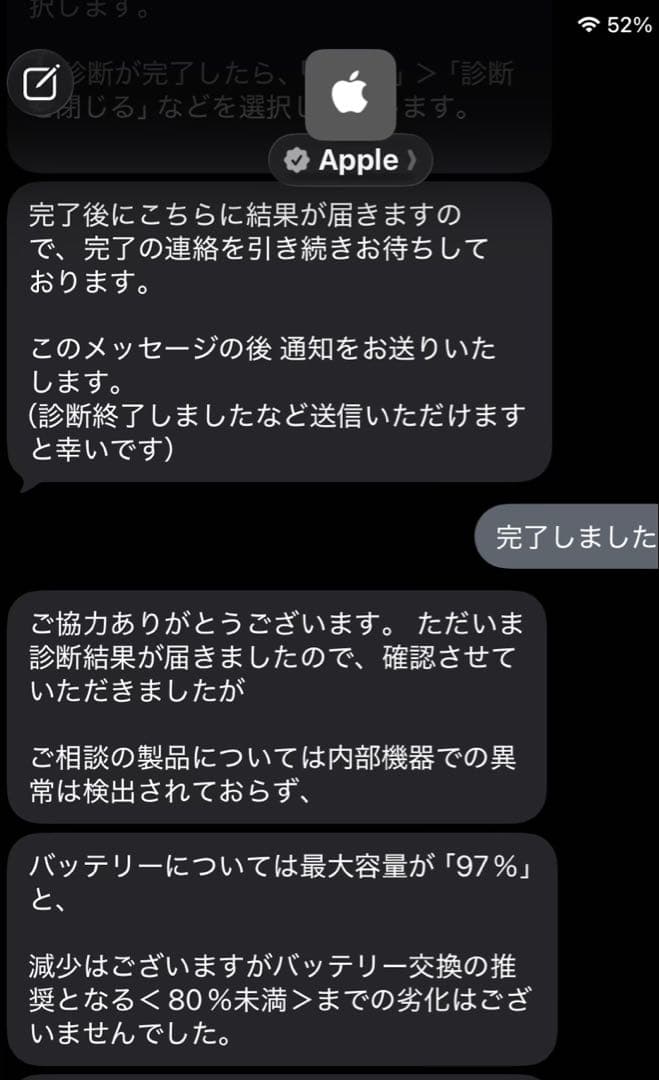Open Apple contact details
This screenshot has height=1080, width=659.
(350, 160)
